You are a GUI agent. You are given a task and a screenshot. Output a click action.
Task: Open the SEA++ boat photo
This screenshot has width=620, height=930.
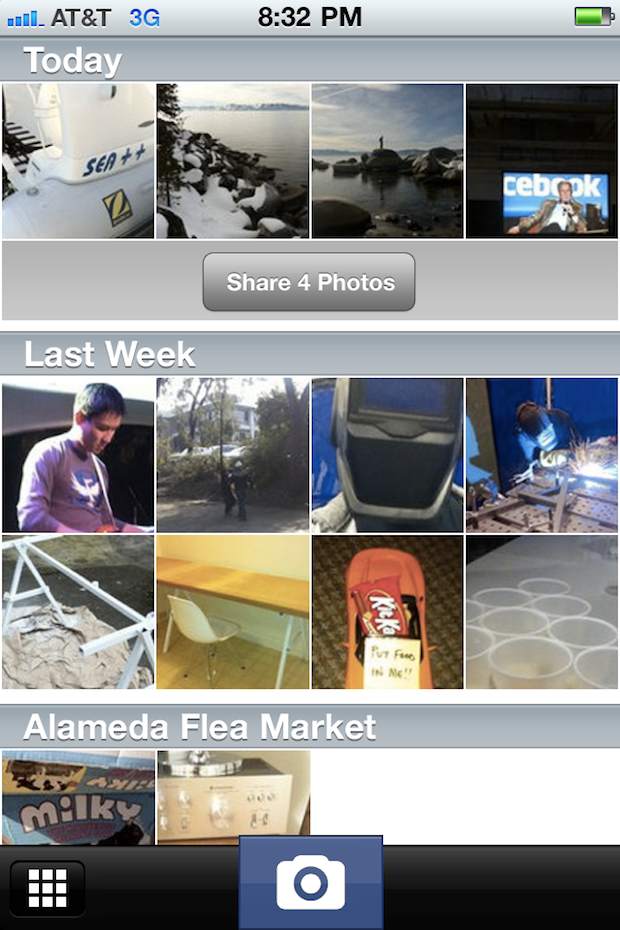click(x=78, y=161)
